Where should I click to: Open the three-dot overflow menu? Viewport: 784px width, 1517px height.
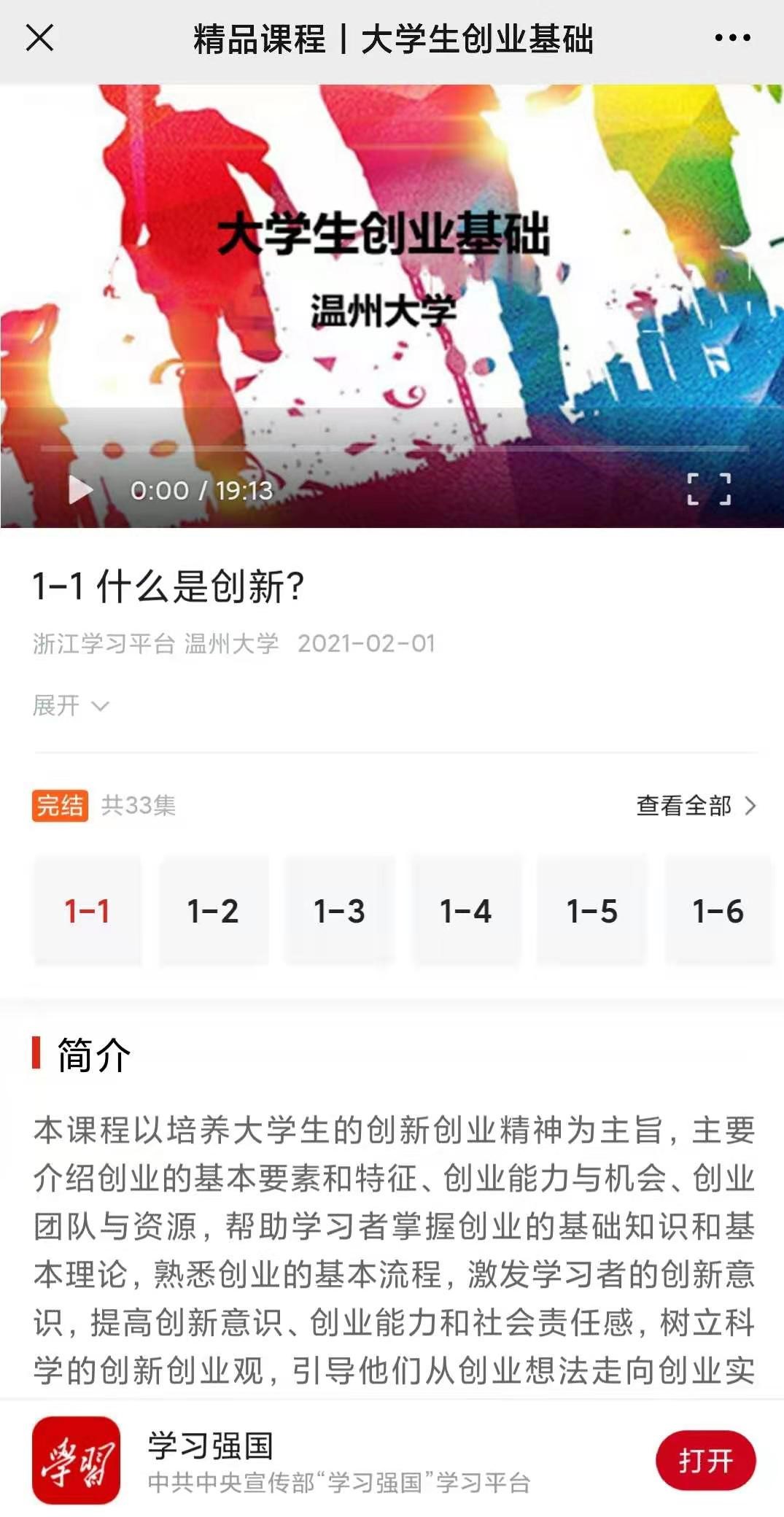pyautogui.click(x=732, y=38)
